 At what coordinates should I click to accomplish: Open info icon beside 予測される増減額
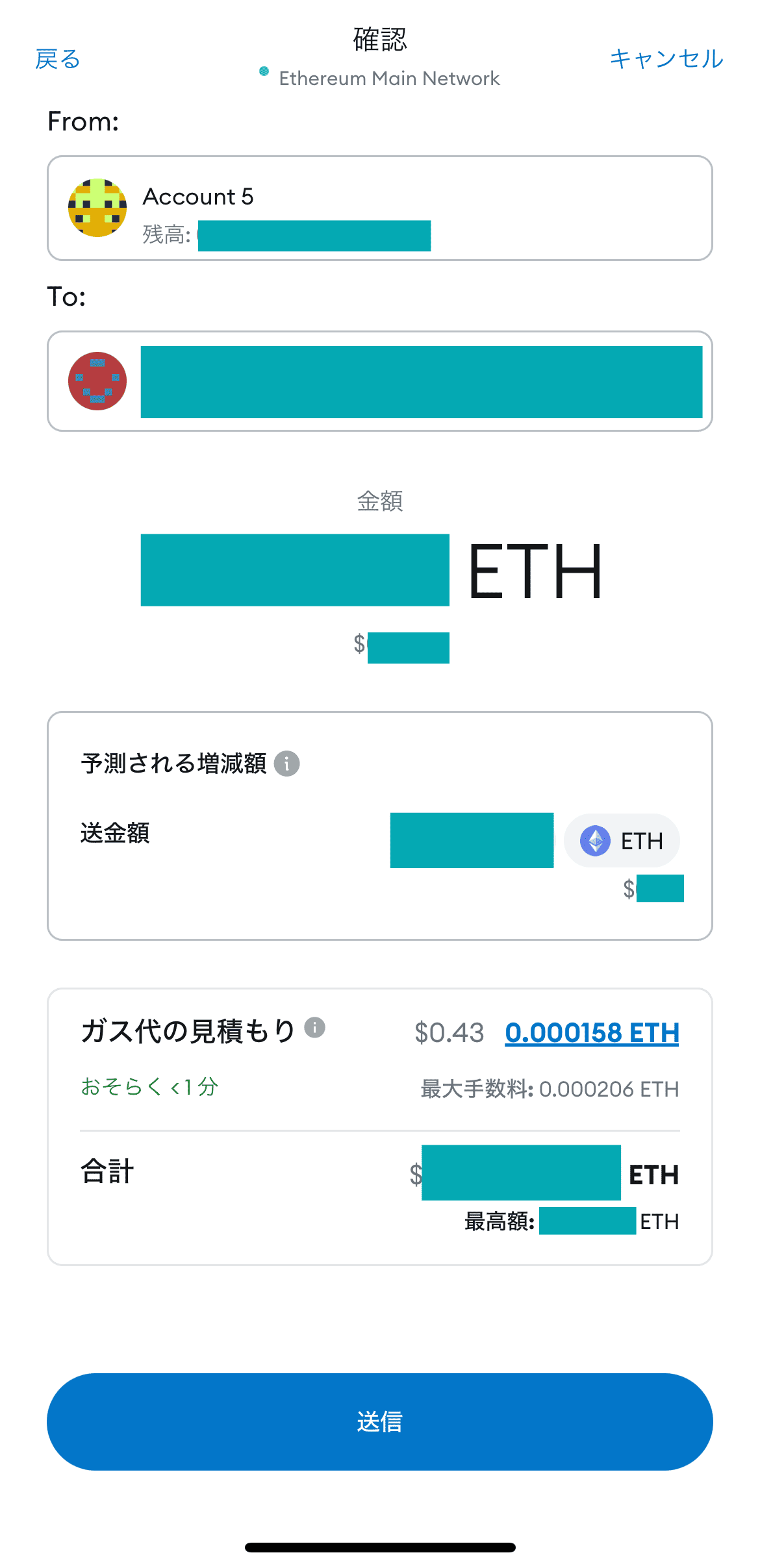[x=286, y=764]
